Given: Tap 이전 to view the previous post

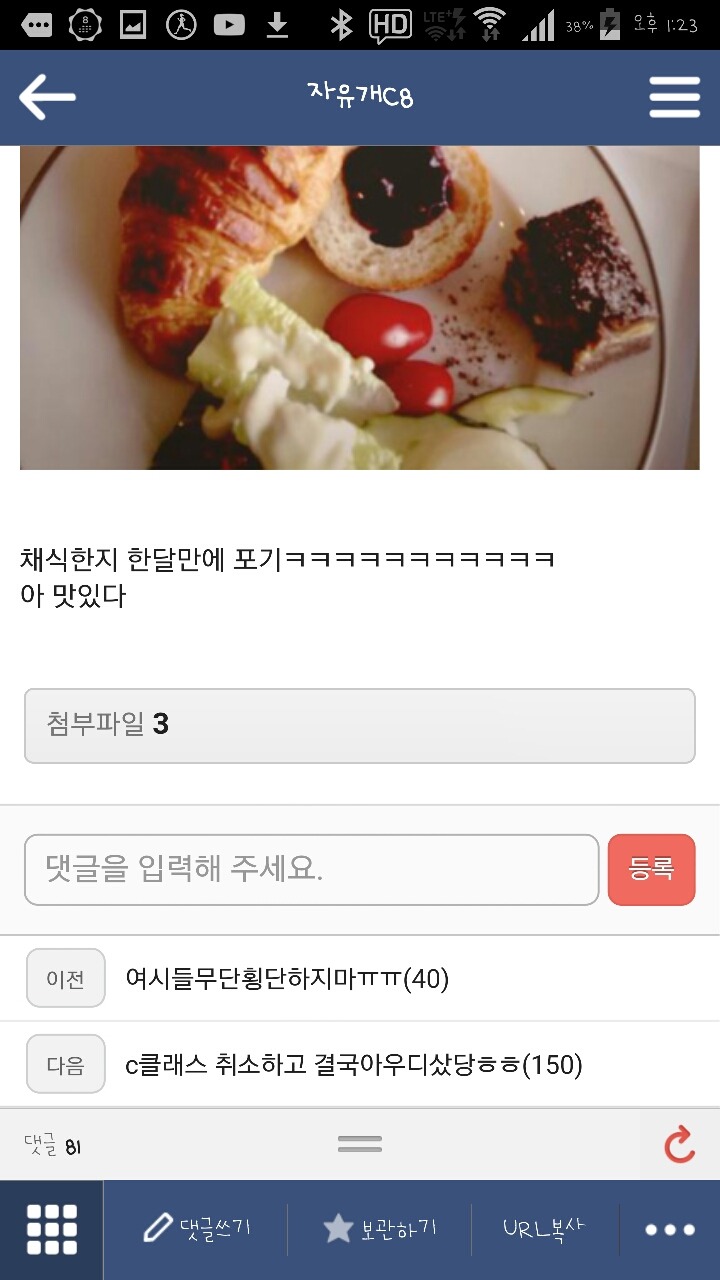Looking at the screenshot, I should pyautogui.click(x=65, y=977).
